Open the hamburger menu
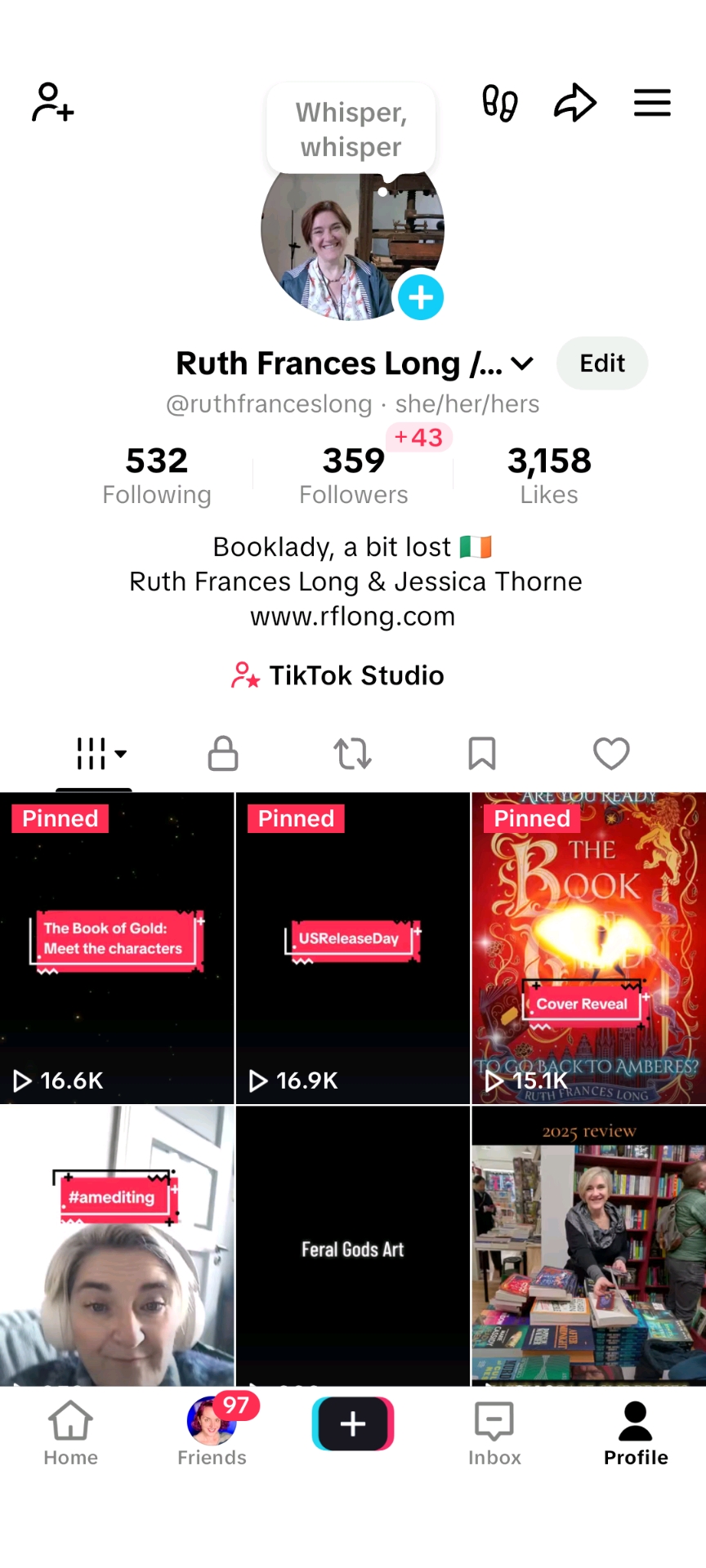706x1568 pixels. (x=652, y=103)
